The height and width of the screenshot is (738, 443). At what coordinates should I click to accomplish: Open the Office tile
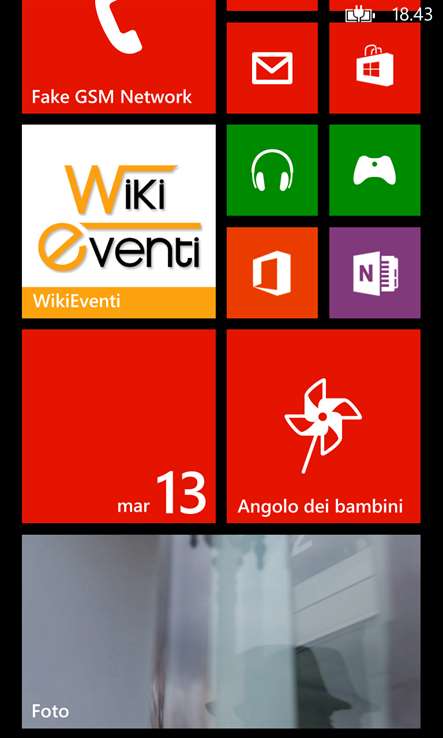tap(272, 273)
